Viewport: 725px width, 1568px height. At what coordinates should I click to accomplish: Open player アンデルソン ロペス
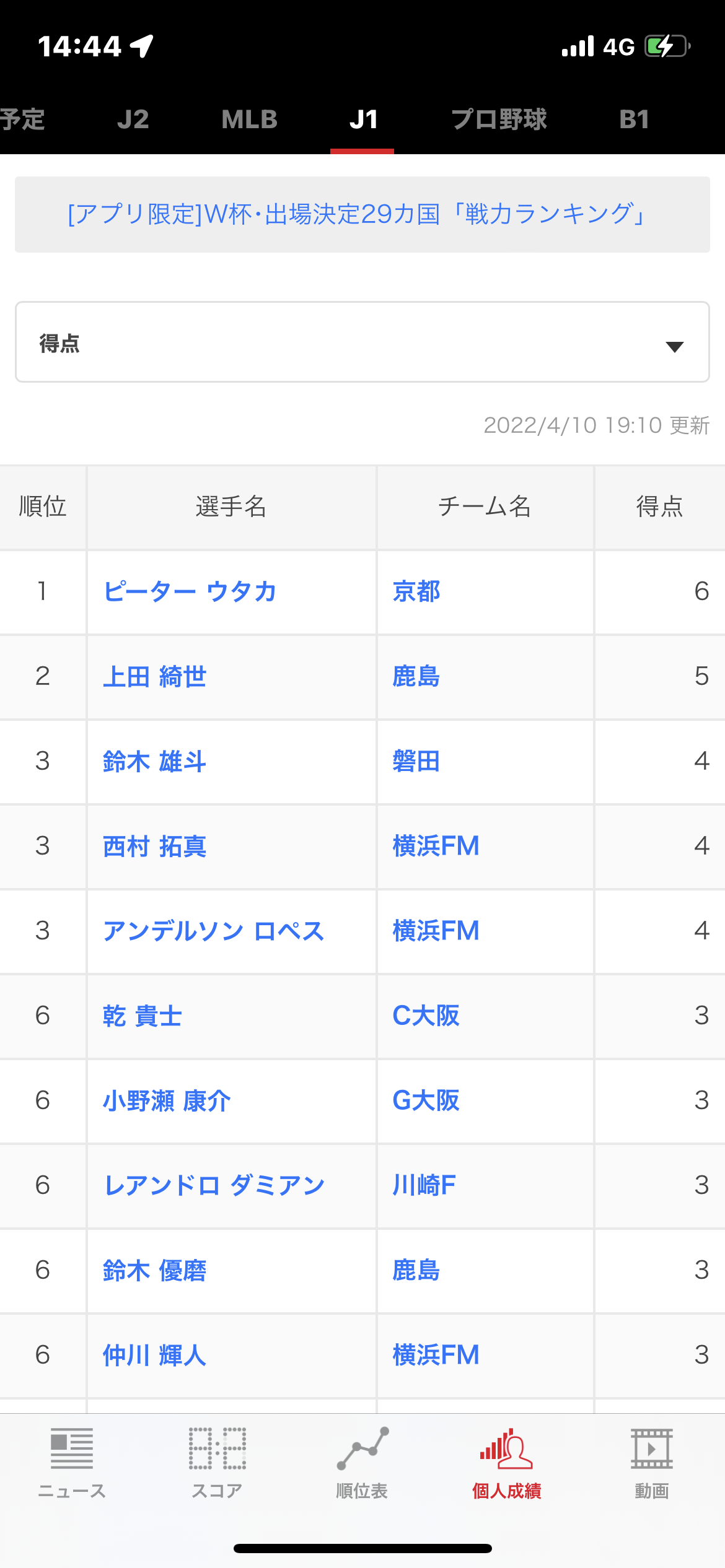point(214,931)
